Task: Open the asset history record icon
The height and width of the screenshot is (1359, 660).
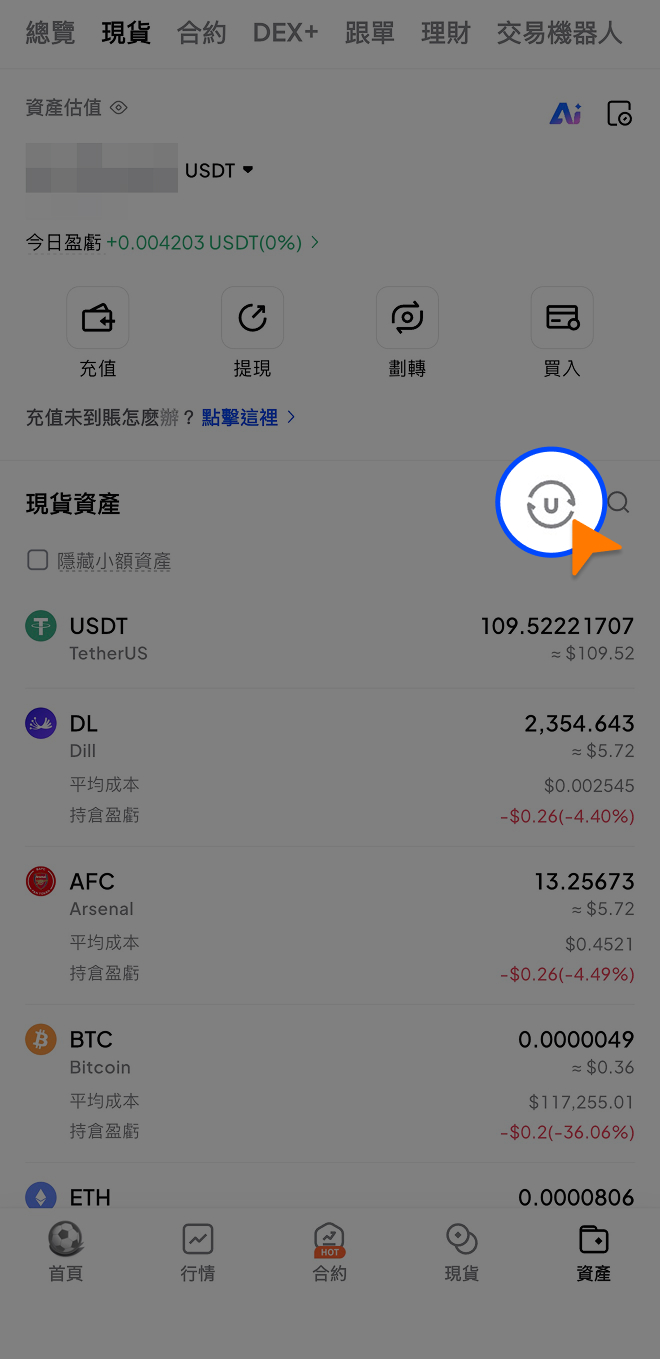Action: click(620, 114)
